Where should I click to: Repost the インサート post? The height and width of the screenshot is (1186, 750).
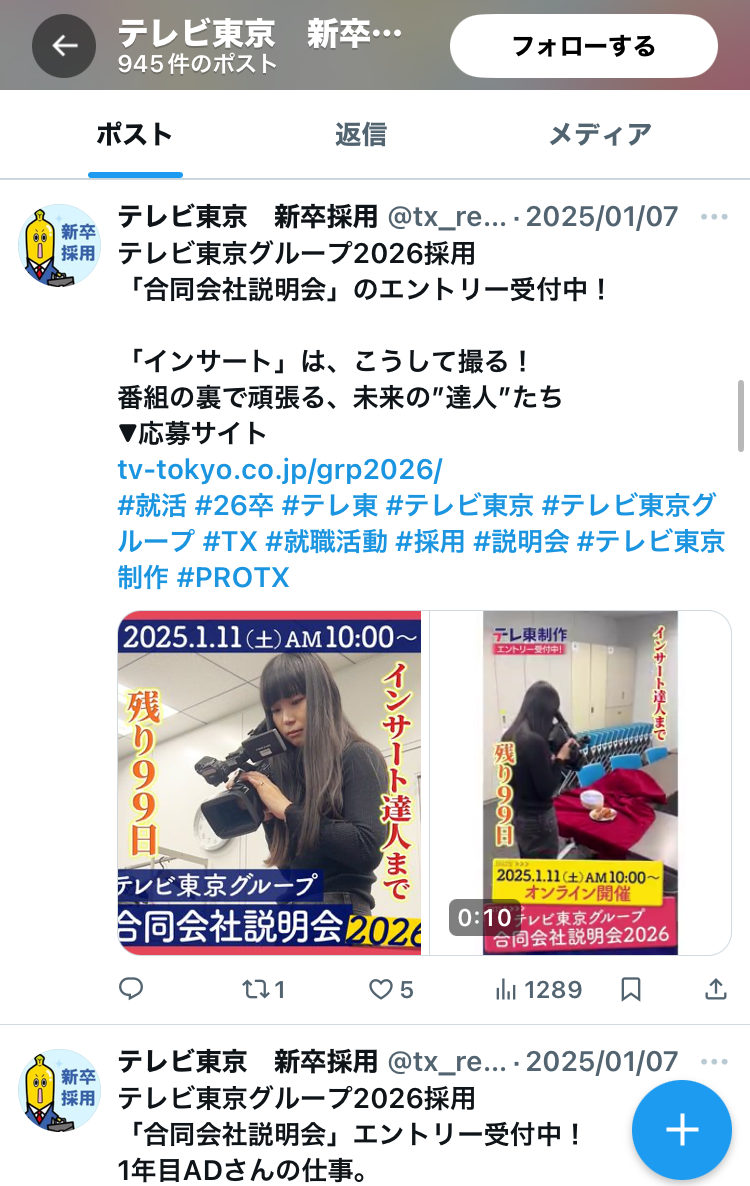(263, 990)
